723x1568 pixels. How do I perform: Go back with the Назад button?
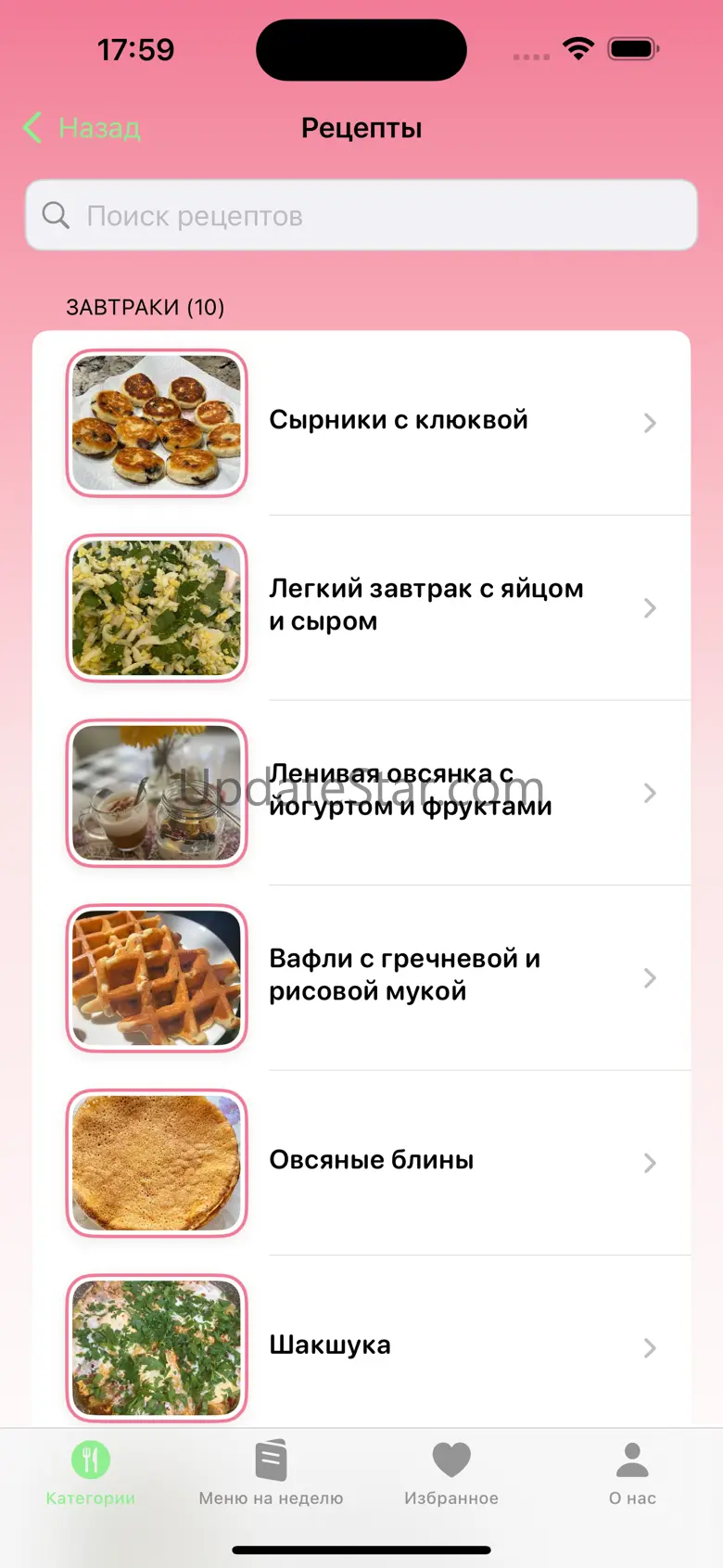coord(83,128)
